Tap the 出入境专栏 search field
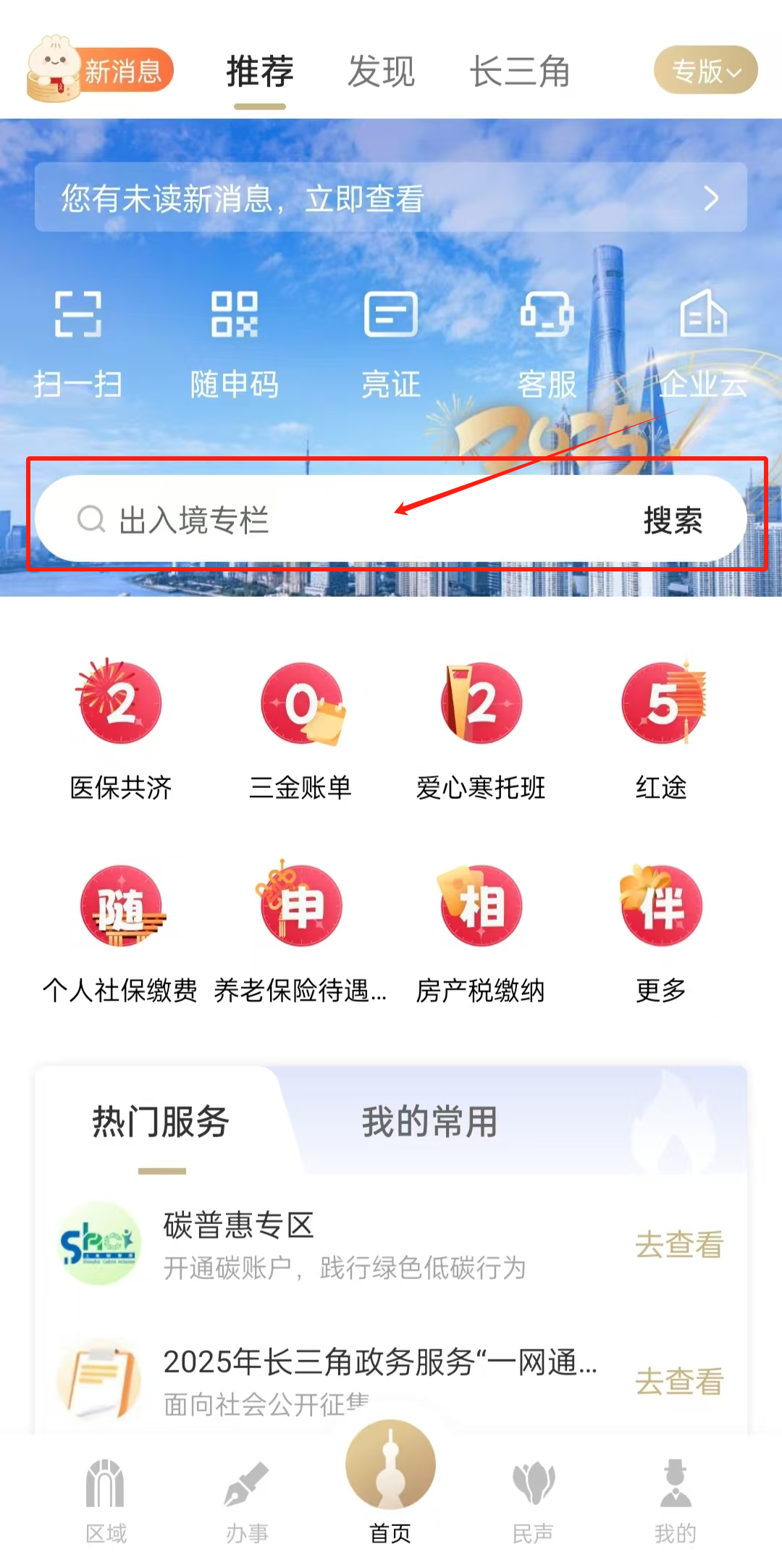This screenshot has width=782, height=1568. click(326, 519)
